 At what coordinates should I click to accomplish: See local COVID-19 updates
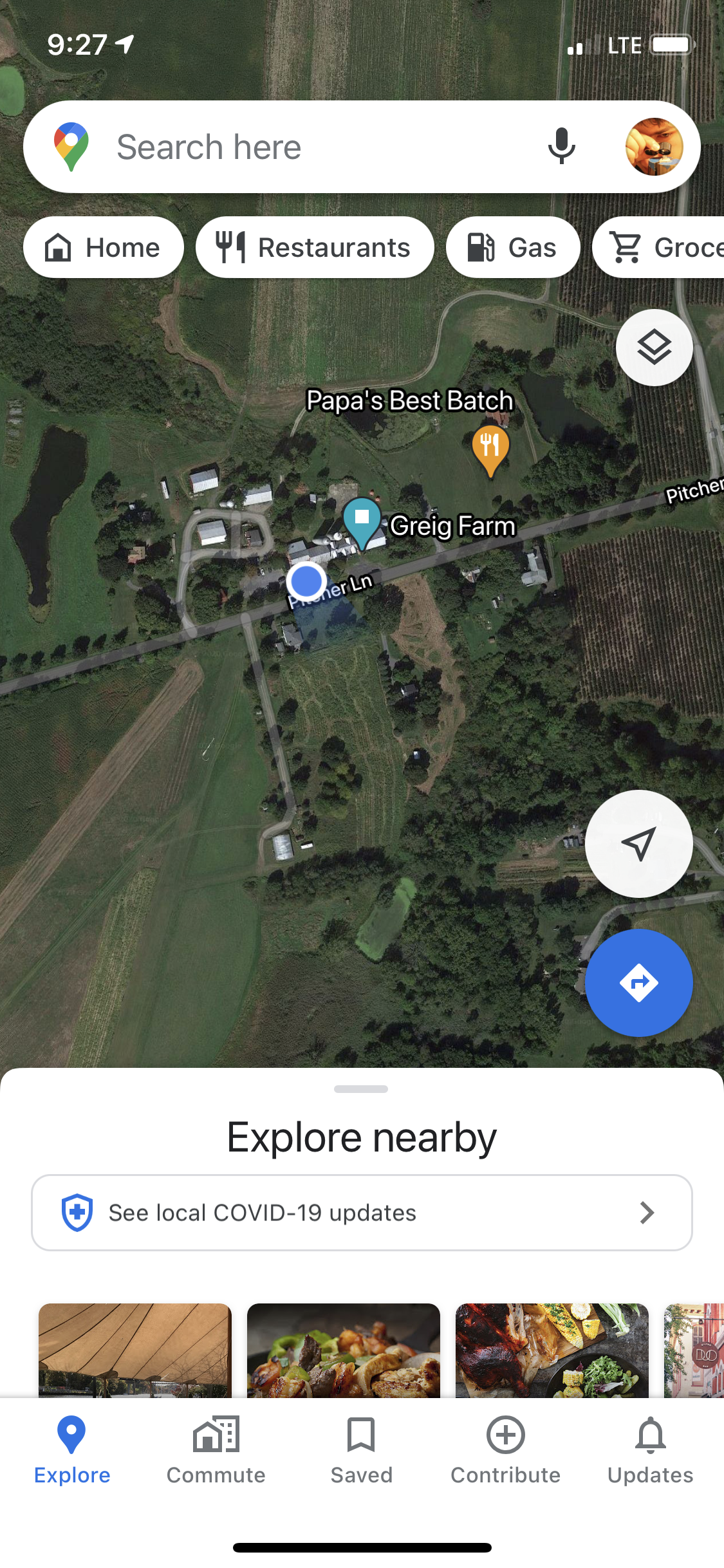[362, 1213]
